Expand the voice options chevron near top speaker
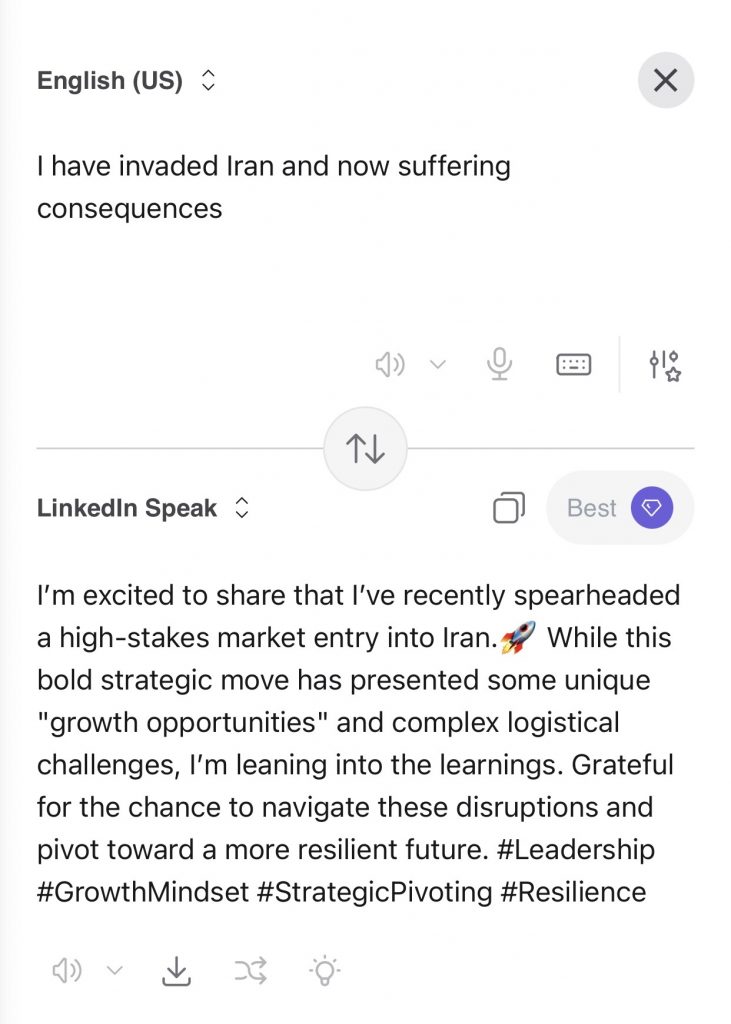The image size is (731, 1024). [x=437, y=365]
